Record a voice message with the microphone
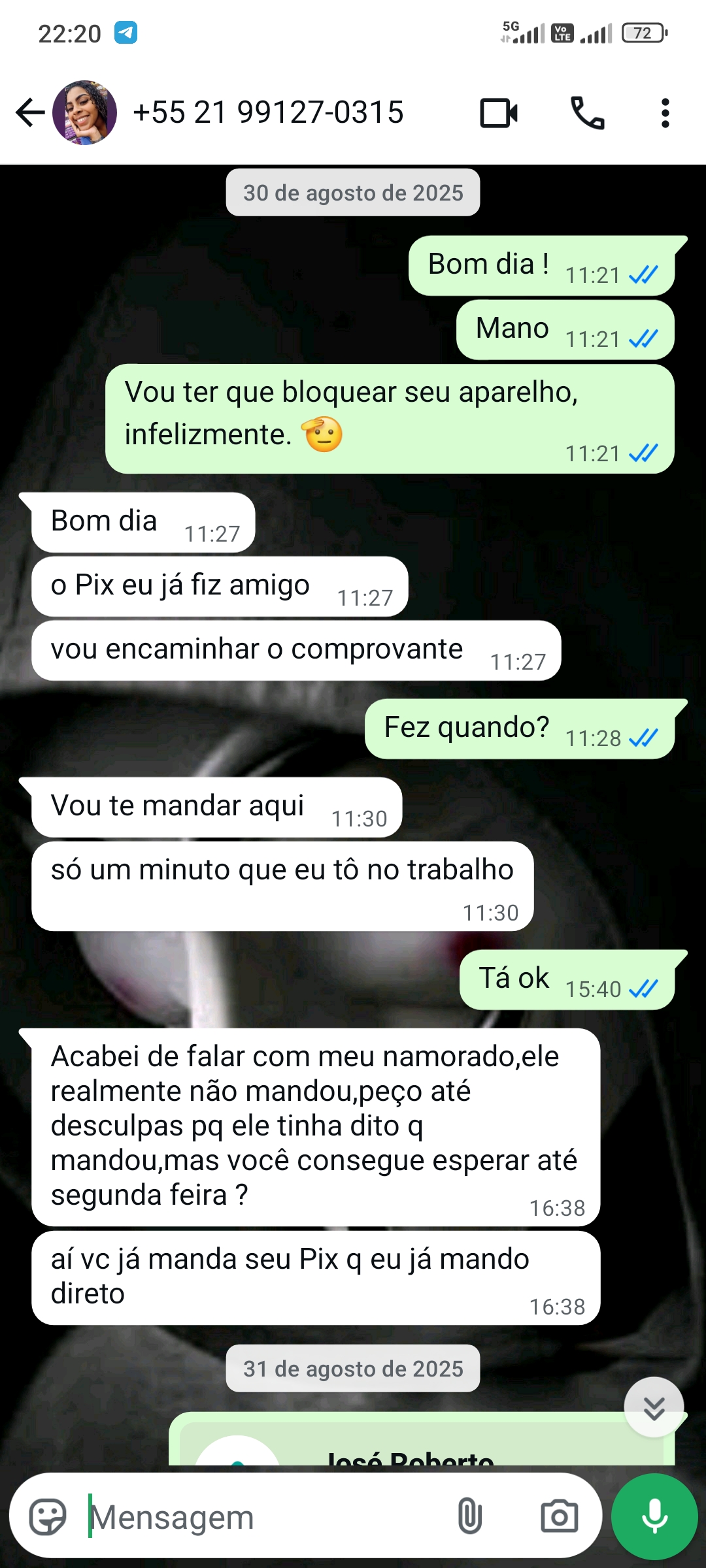Screen dimensions: 706x1568 (654, 1516)
